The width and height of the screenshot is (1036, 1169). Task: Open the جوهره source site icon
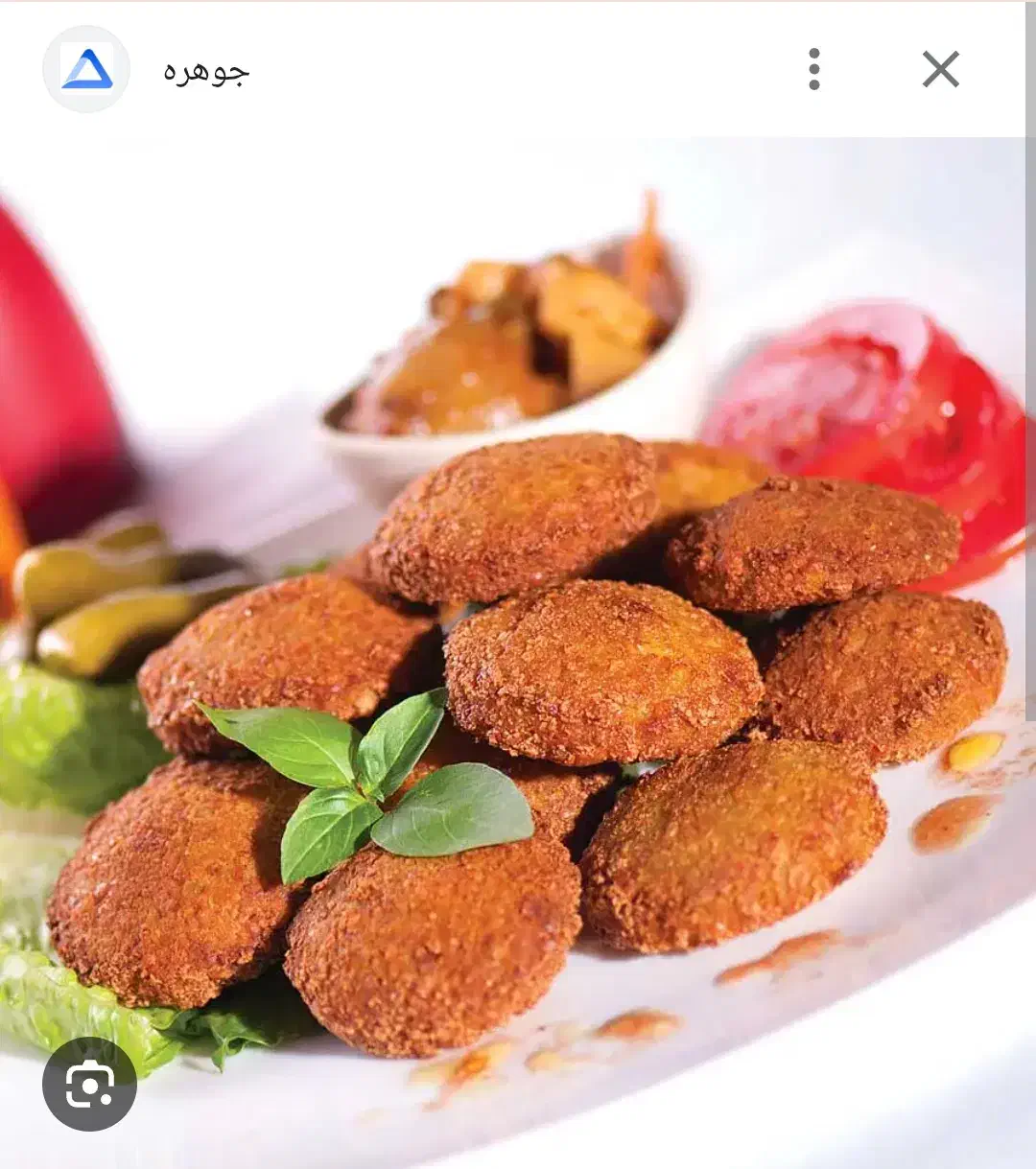coord(86,69)
